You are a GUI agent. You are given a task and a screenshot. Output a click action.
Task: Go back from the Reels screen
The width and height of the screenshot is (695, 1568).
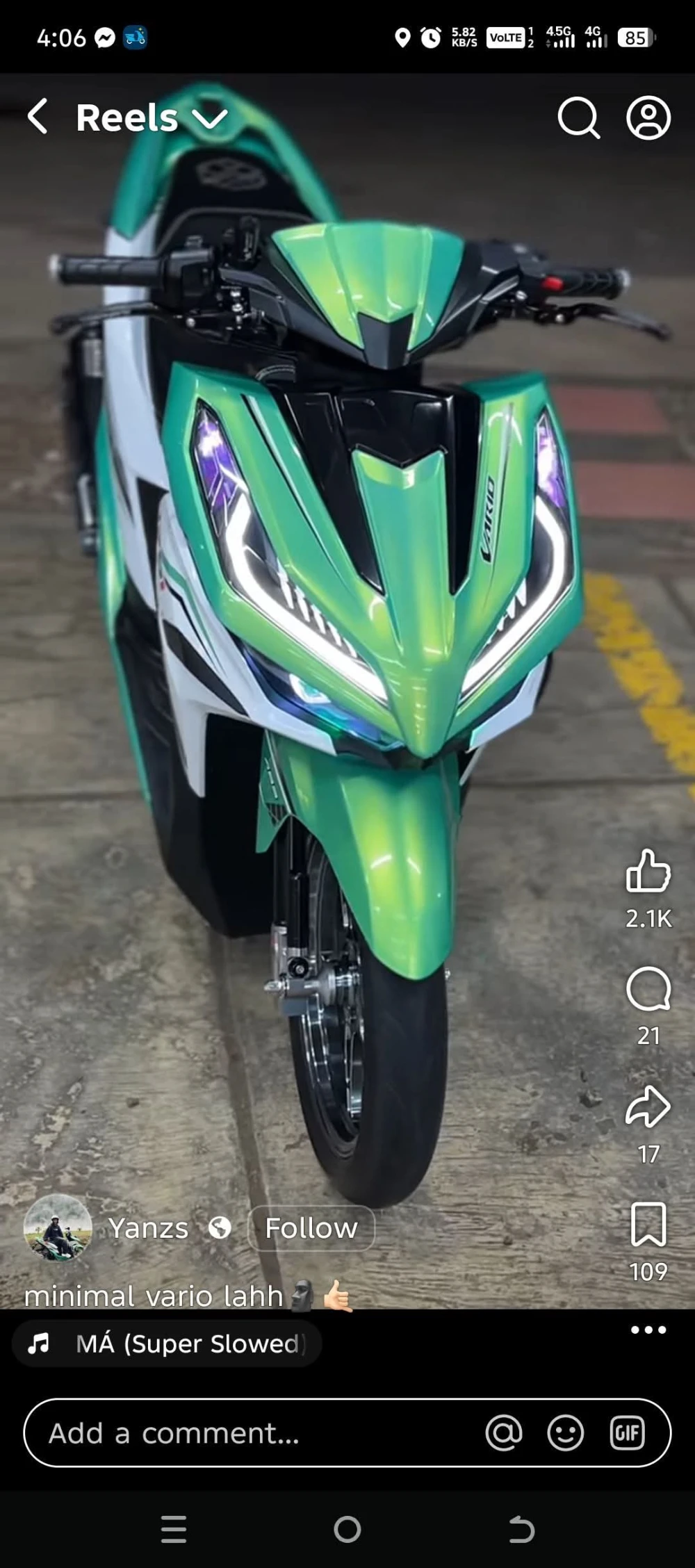click(38, 116)
